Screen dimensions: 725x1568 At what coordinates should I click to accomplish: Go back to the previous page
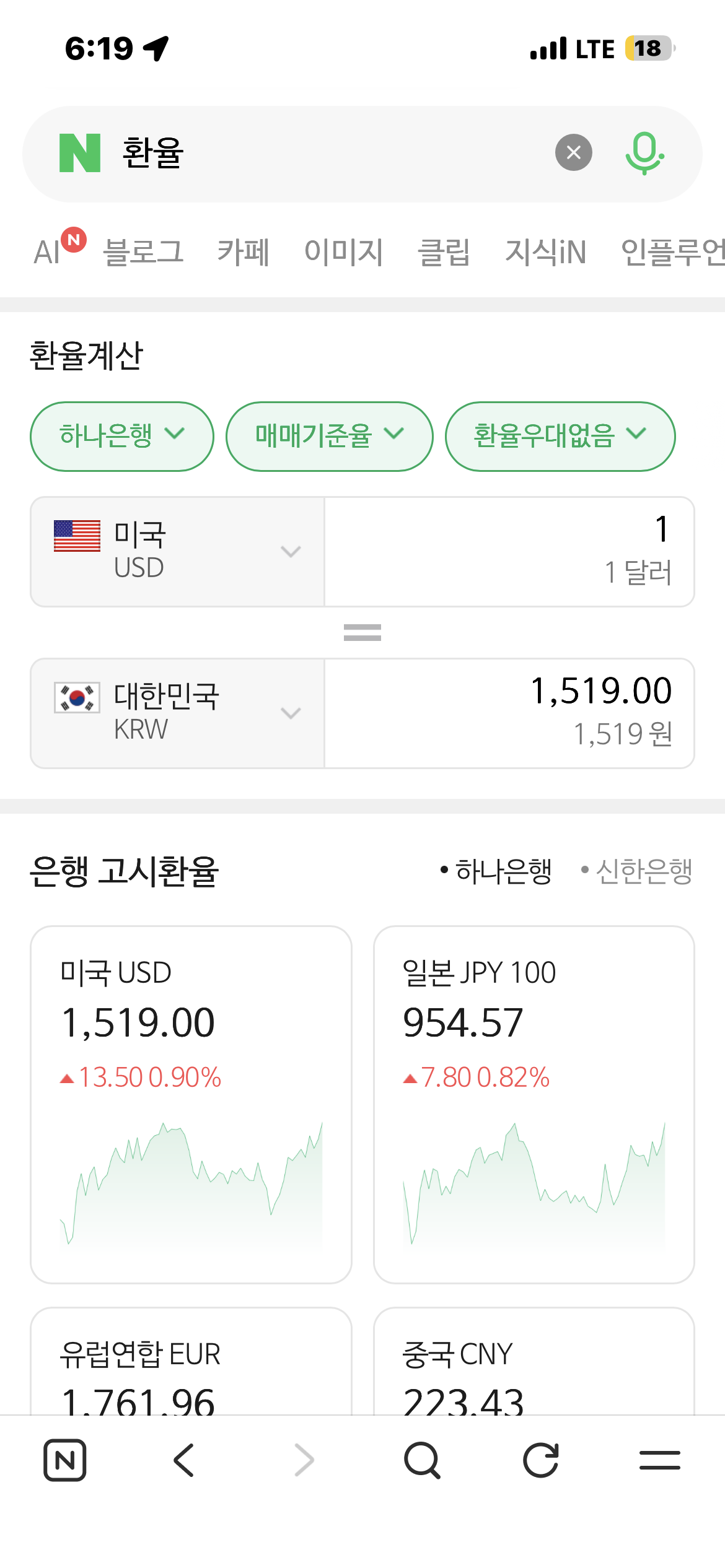pos(184,1460)
